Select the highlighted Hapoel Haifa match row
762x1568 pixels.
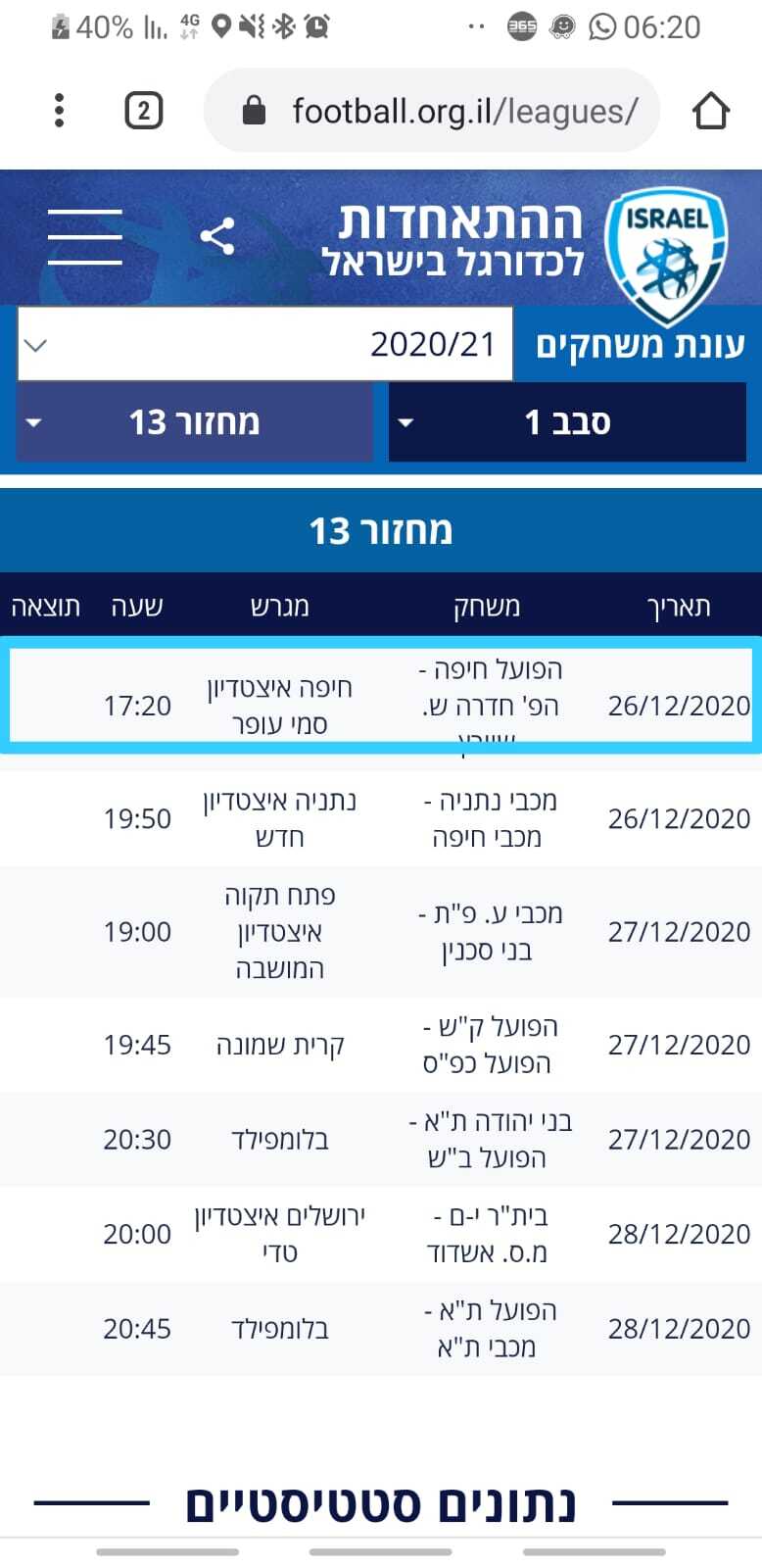pos(381,698)
